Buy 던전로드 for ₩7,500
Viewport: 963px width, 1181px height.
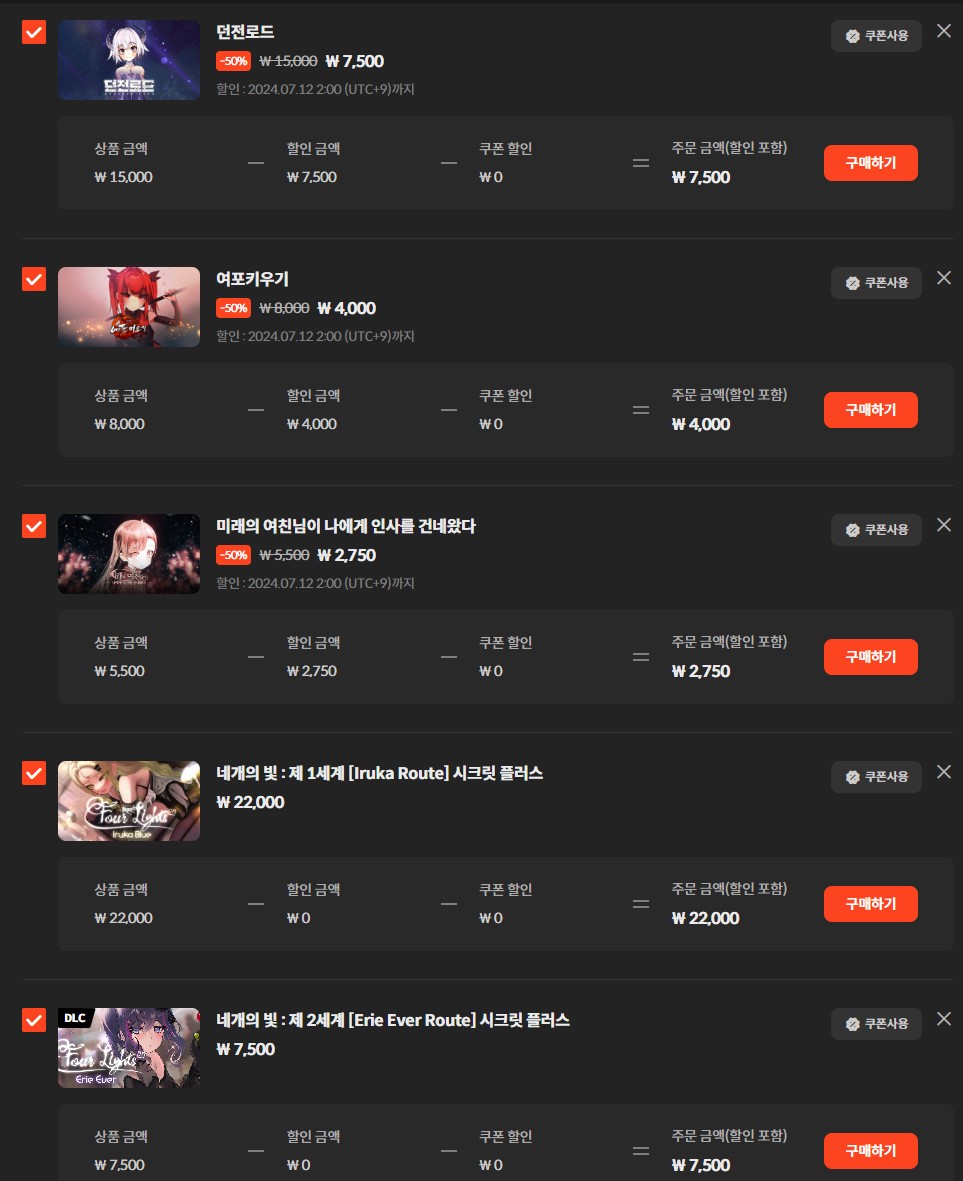pos(870,163)
